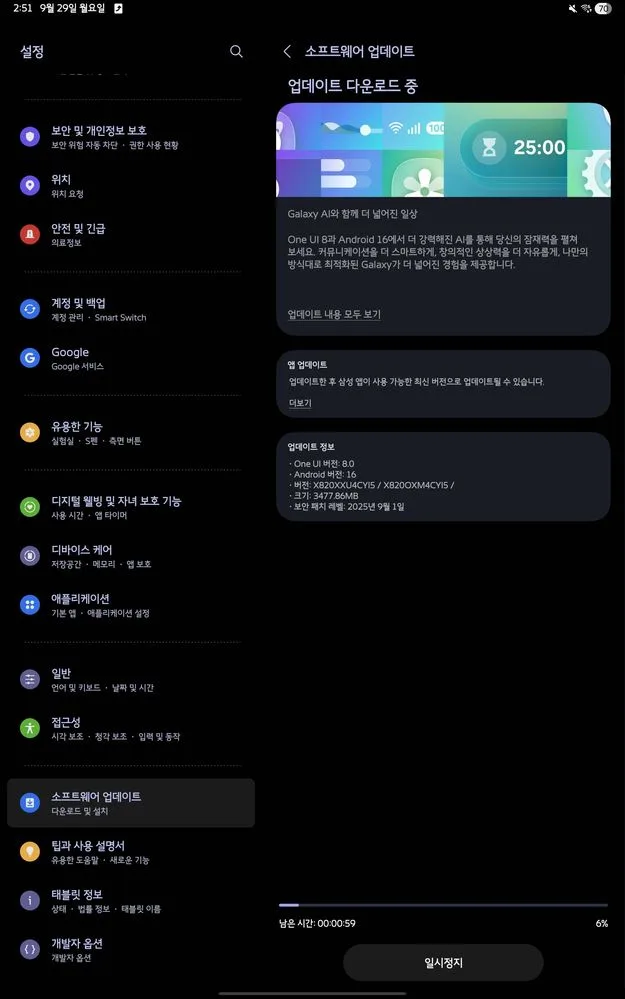
Task: Open 업데이트 내용 모두 보기 link
Action: (333, 314)
